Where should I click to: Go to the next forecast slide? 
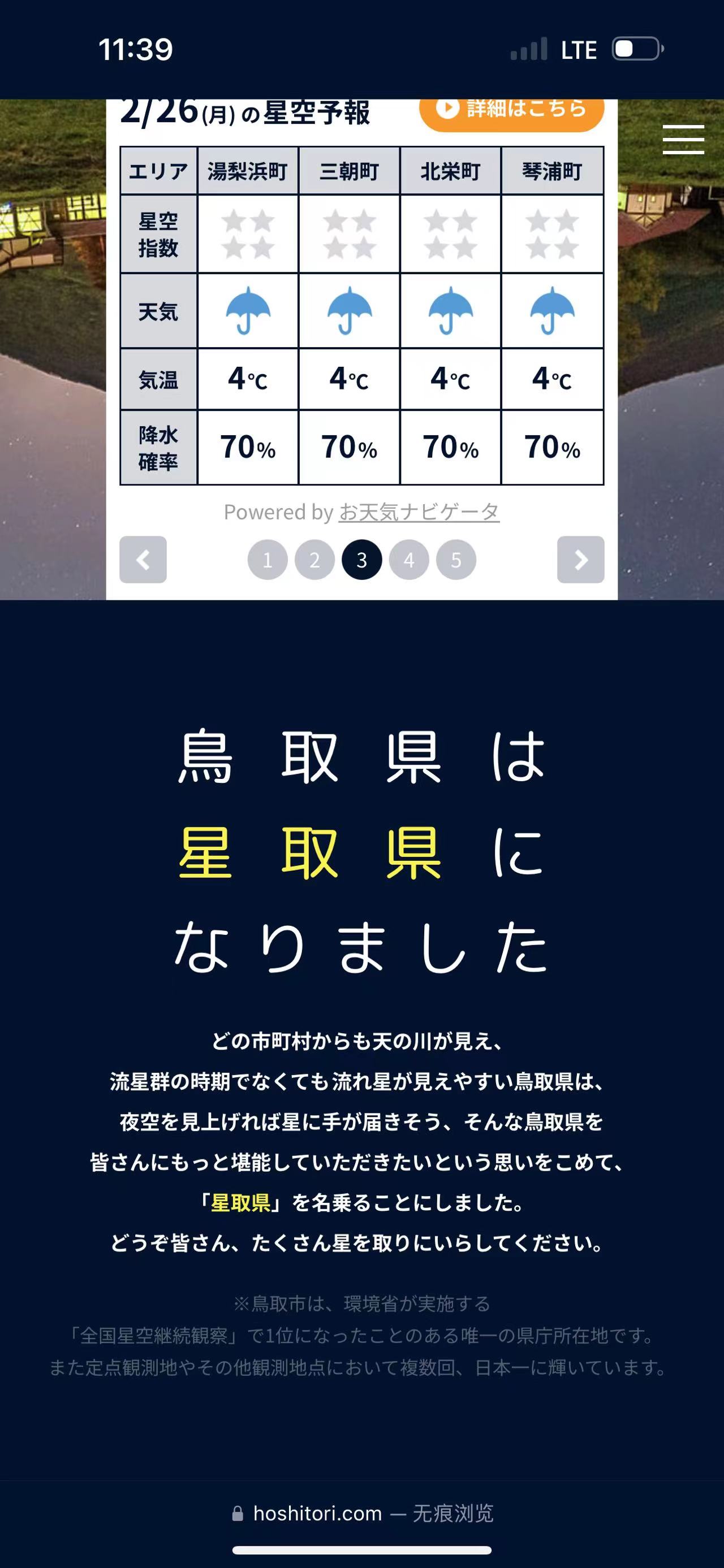point(580,560)
